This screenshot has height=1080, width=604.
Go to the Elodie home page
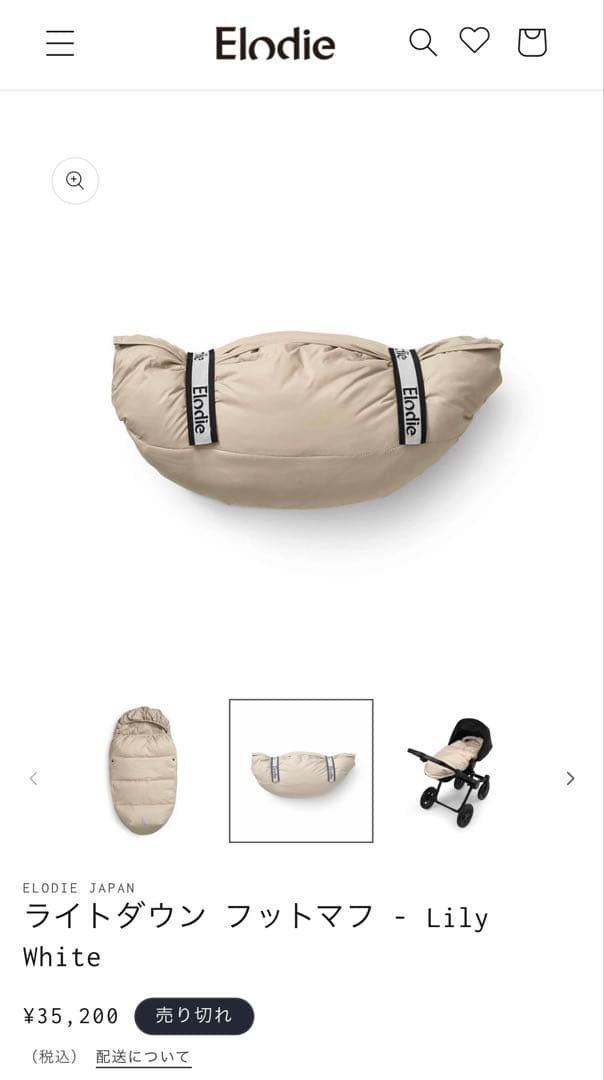click(x=275, y=43)
